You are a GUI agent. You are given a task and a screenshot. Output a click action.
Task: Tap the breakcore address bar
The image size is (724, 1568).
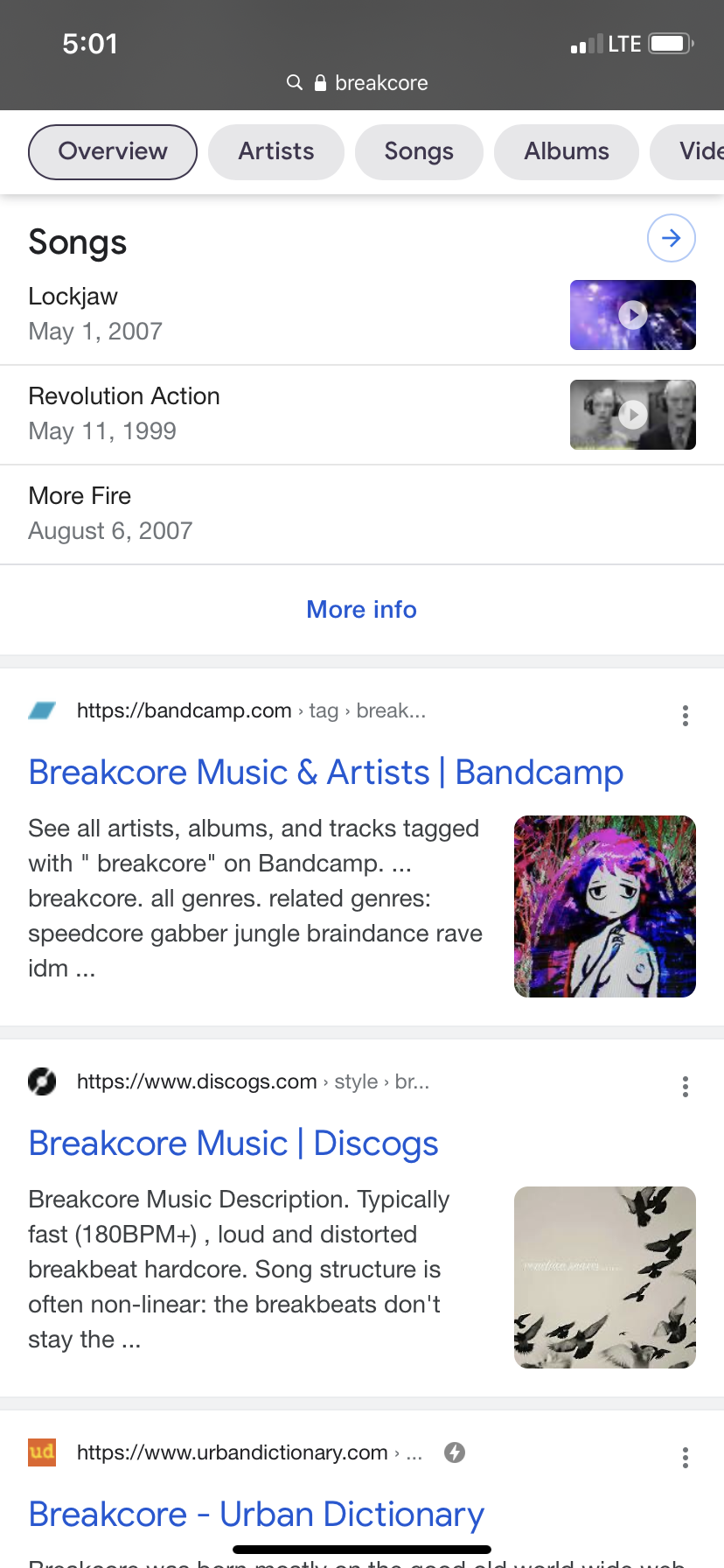[x=359, y=83]
